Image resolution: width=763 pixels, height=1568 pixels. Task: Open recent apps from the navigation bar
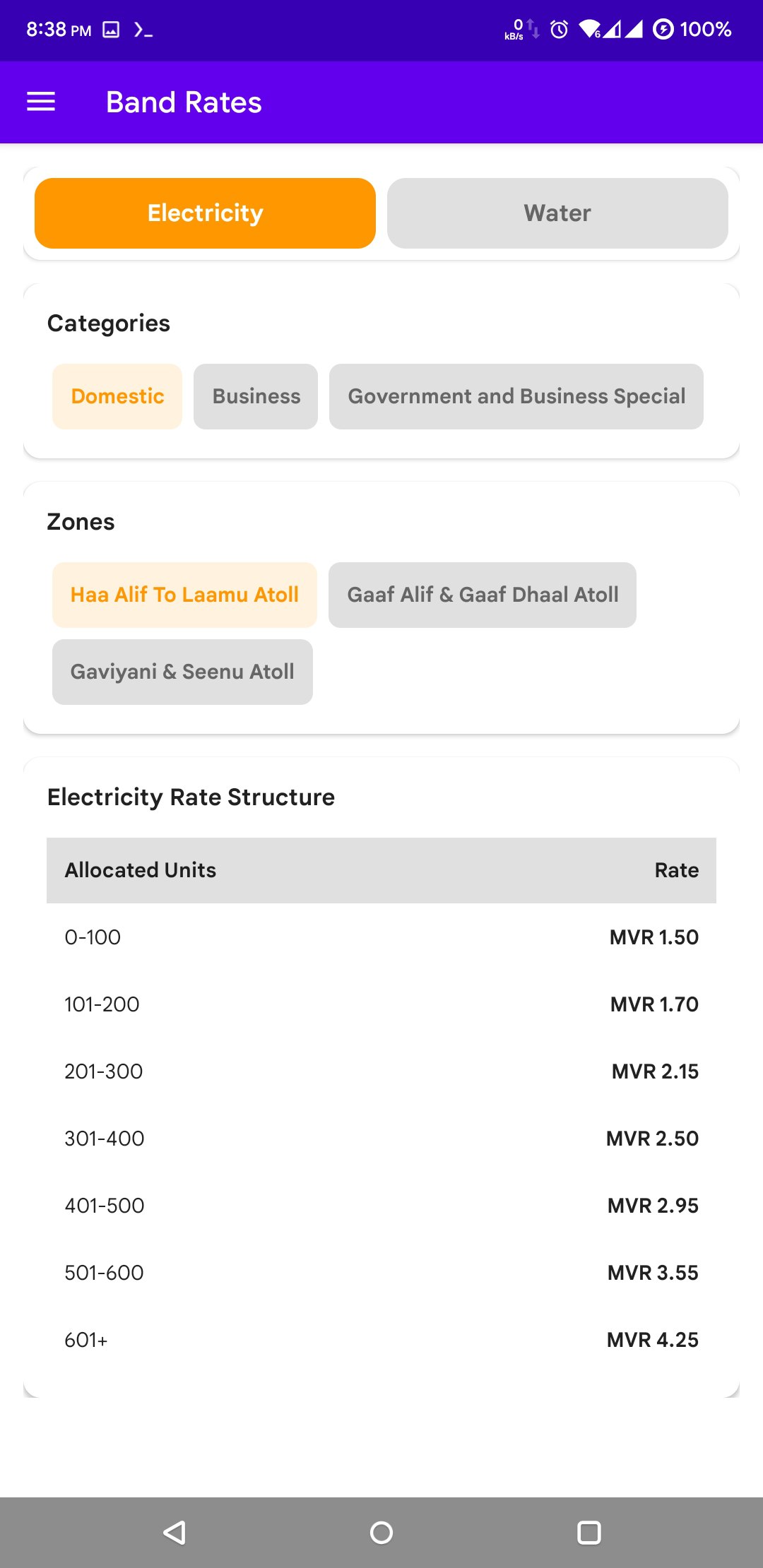point(588,1533)
